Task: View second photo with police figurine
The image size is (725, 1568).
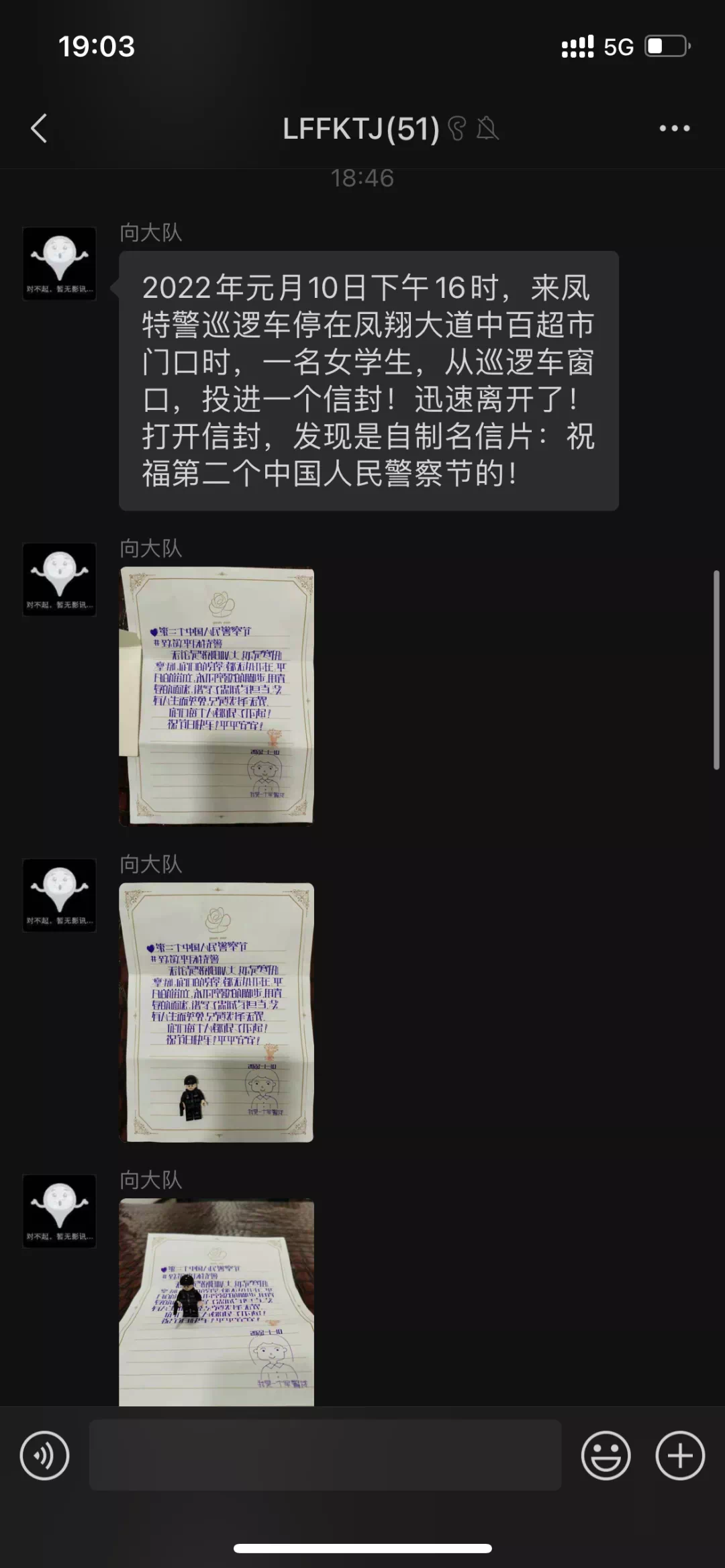Action: (x=216, y=1012)
